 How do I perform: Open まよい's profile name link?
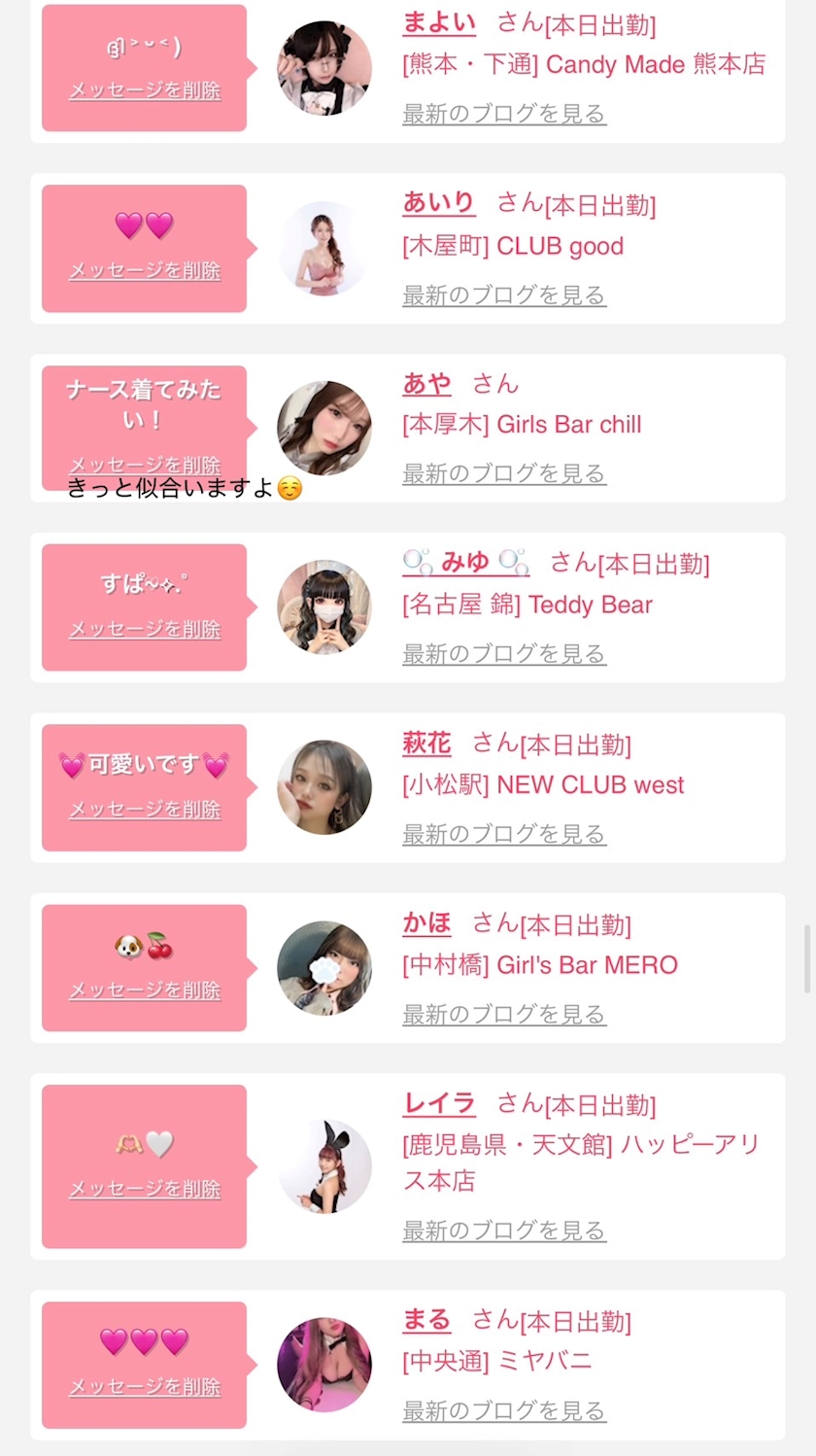click(439, 23)
